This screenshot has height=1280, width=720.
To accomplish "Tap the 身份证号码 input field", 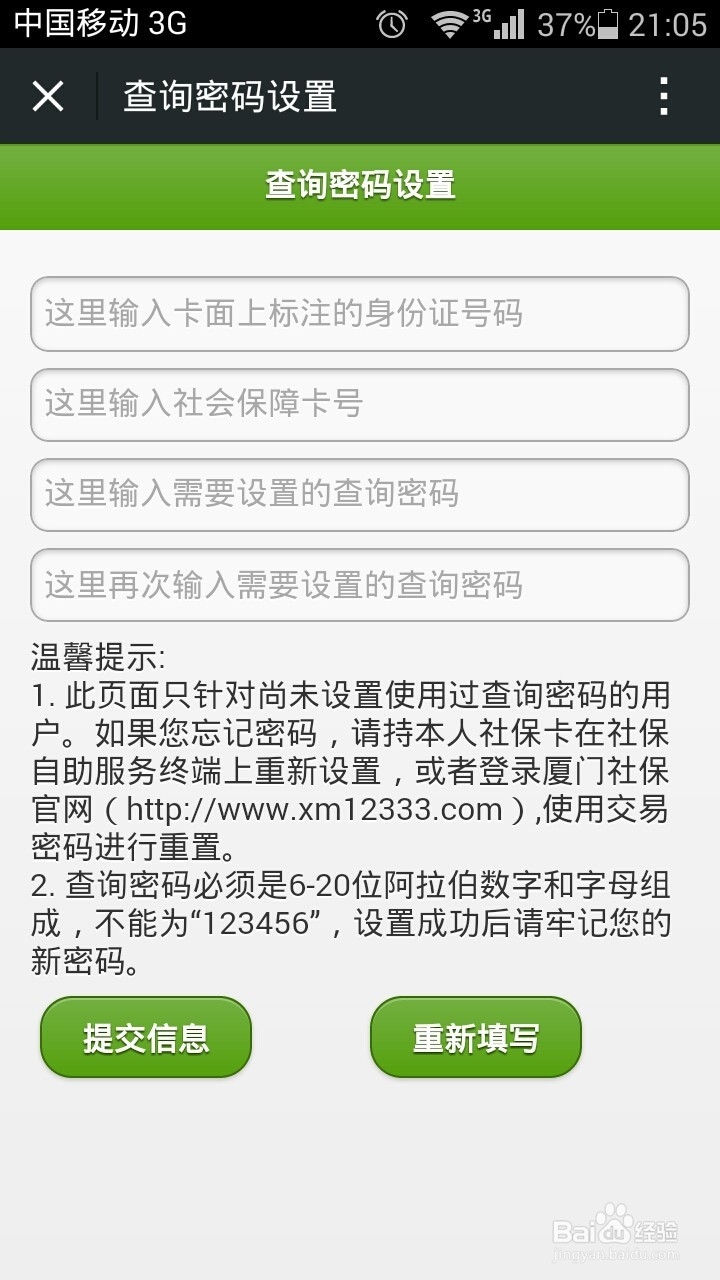I will coord(360,315).
